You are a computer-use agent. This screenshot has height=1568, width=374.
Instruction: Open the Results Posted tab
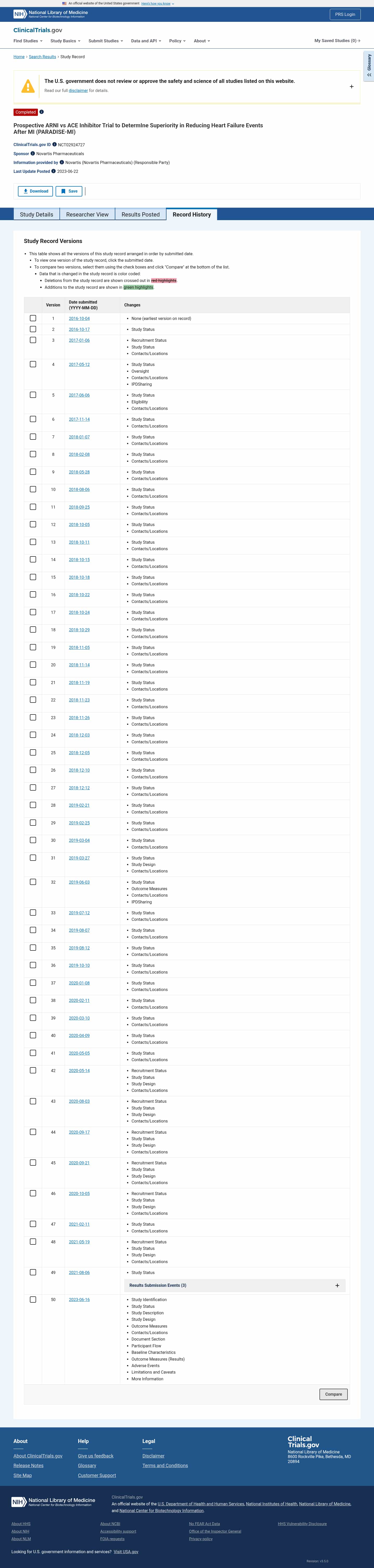[141, 214]
